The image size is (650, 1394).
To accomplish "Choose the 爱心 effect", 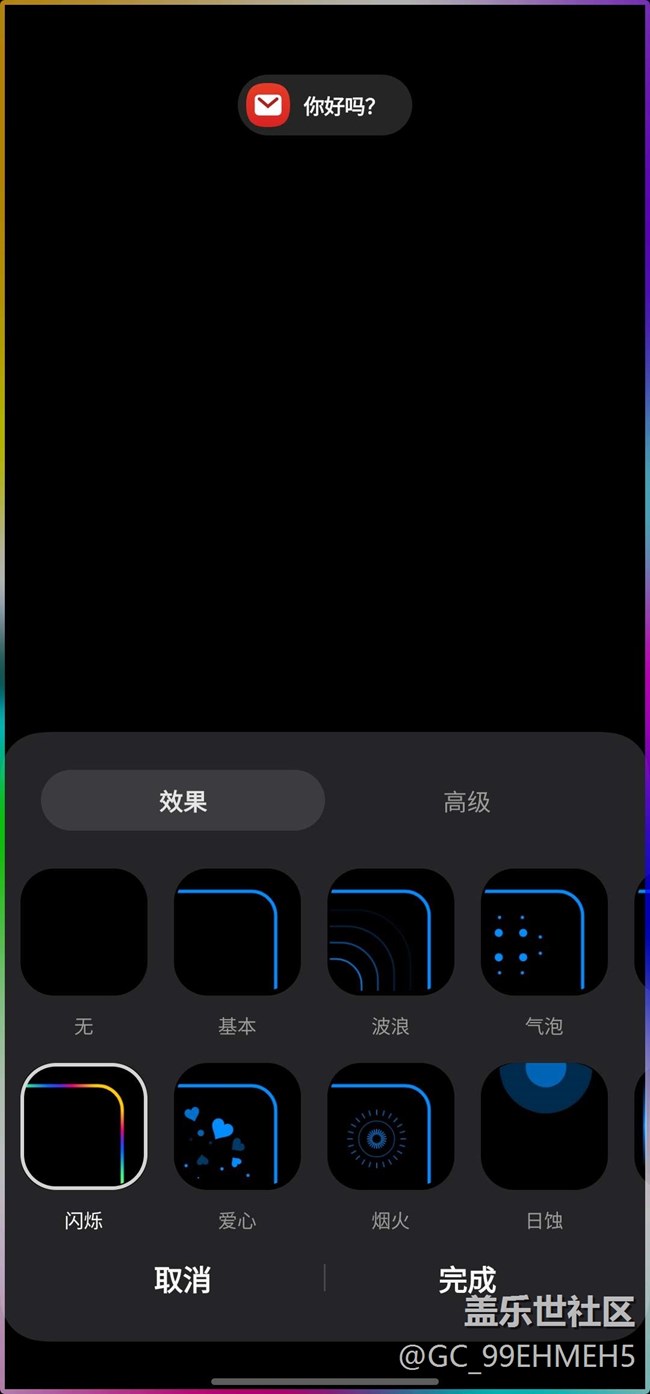I will point(237,1126).
